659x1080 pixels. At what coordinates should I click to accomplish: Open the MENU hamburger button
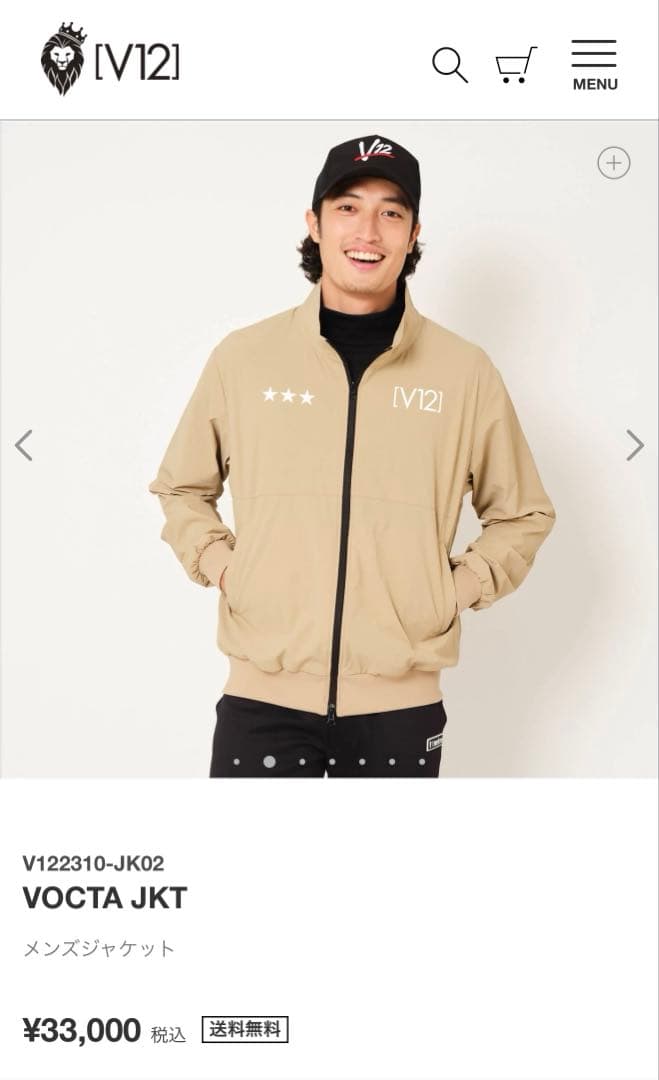594,66
